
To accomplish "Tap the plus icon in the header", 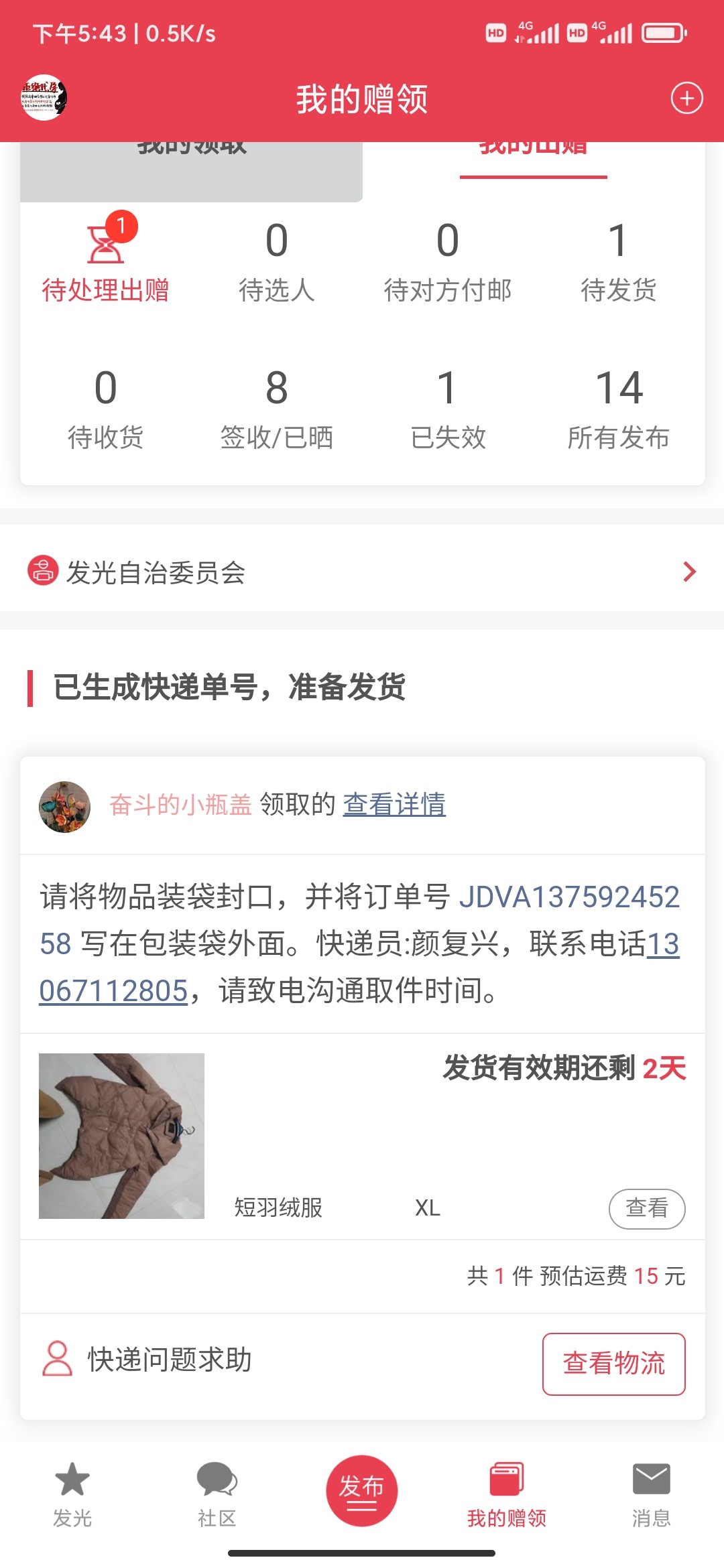I will click(x=686, y=99).
